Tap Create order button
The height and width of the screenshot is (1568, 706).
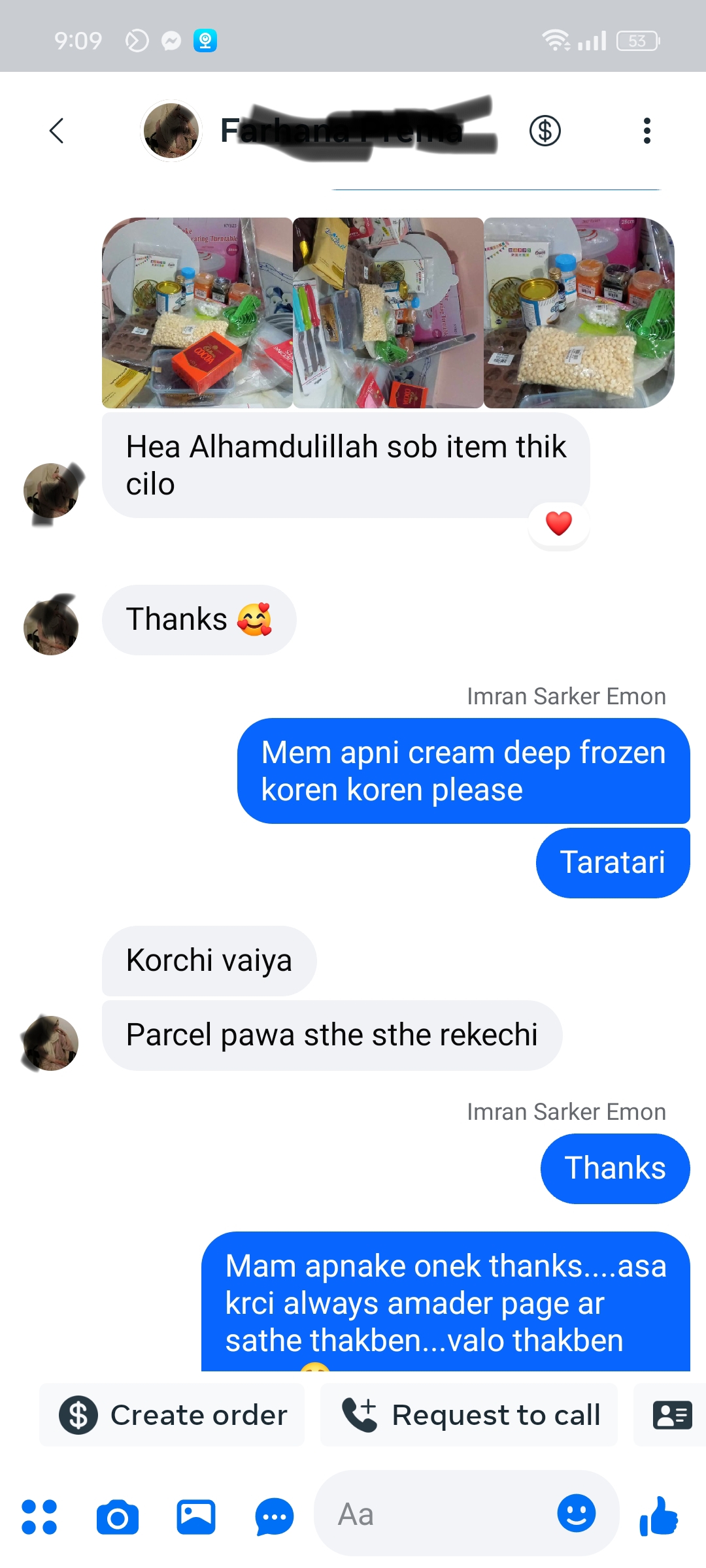[x=173, y=1415]
